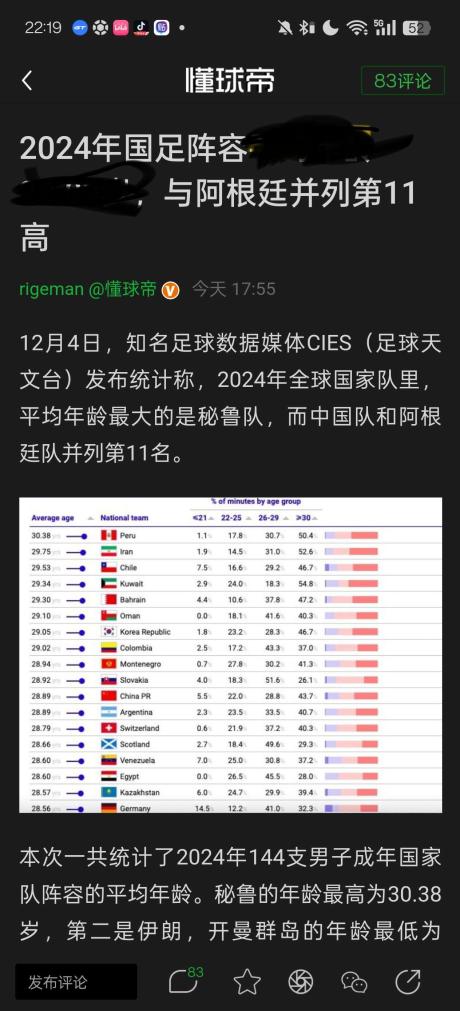Tap the 发布评论 comment input box
The height and width of the screenshot is (1011, 460).
coord(76,982)
